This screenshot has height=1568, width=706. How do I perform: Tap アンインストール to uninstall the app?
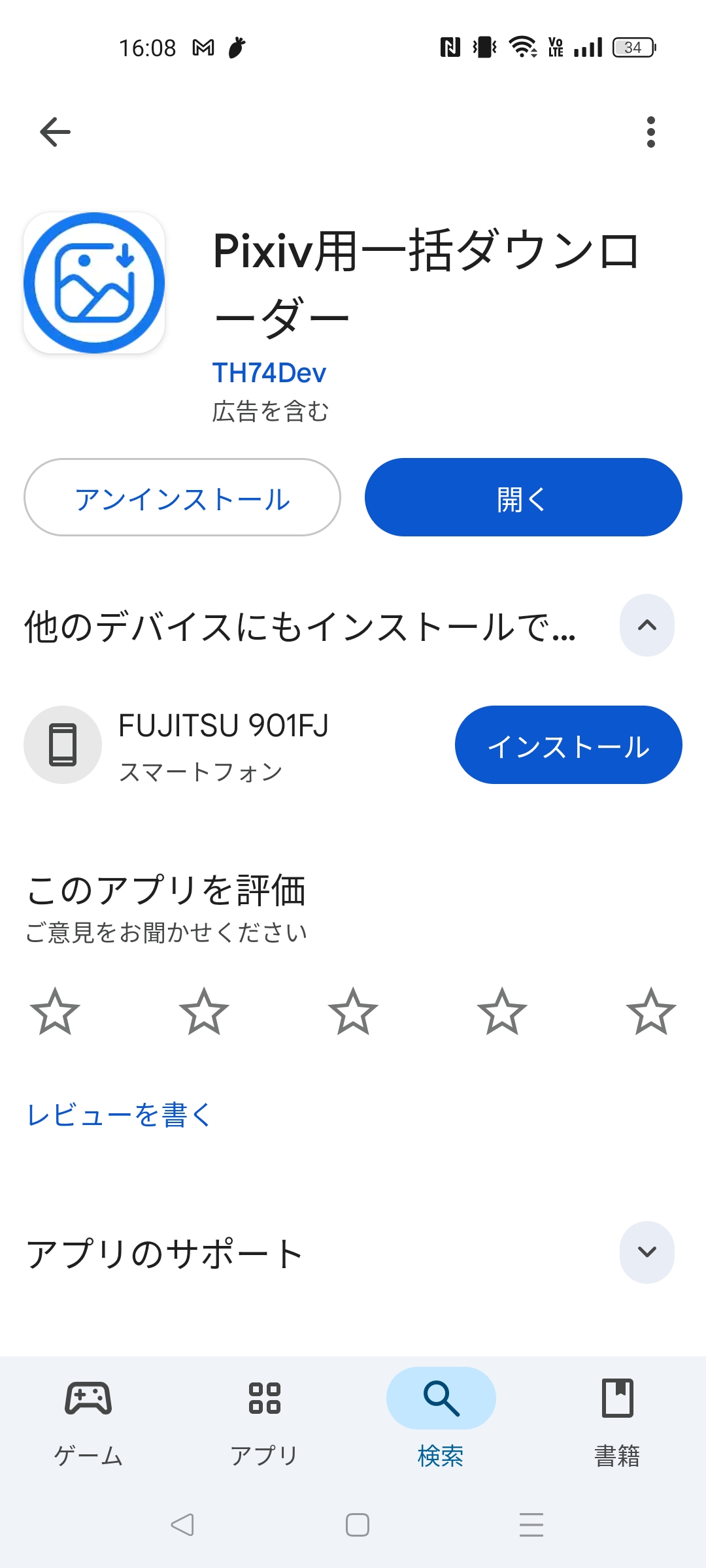pyautogui.click(x=182, y=498)
